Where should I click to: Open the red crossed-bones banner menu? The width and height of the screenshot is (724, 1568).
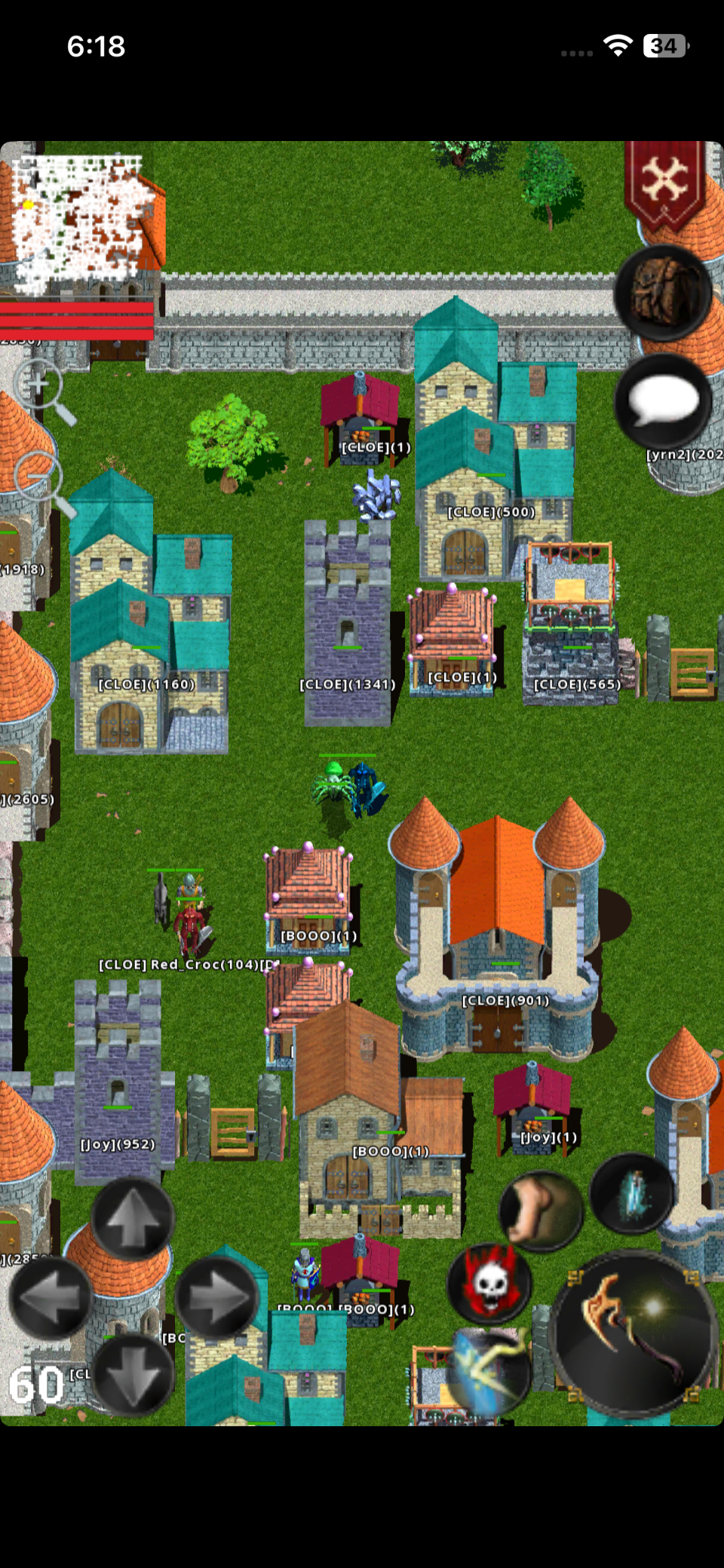pyautogui.click(x=664, y=183)
